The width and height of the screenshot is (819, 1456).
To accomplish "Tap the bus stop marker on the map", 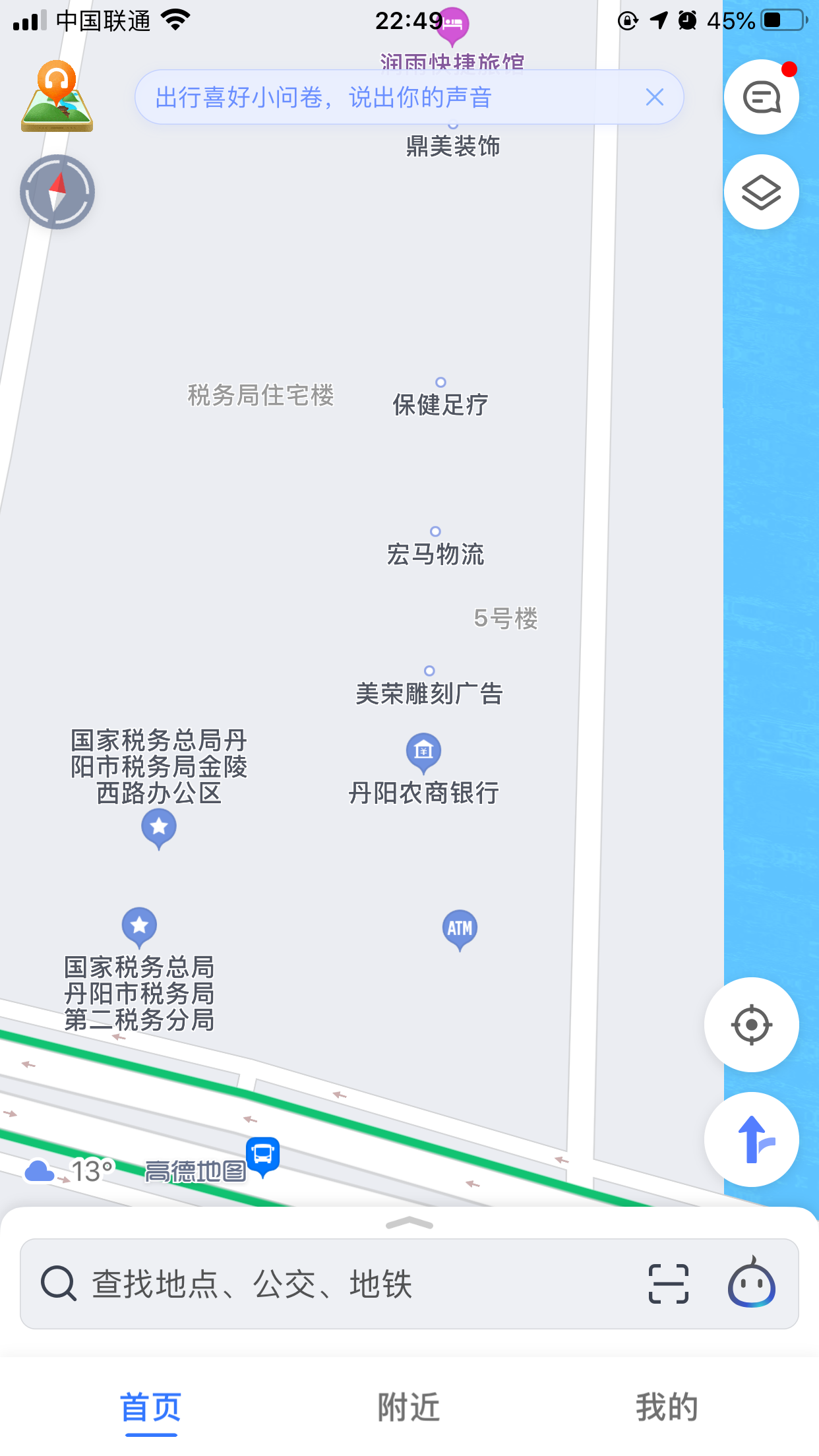I will pyautogui.click(x=262, y=1155).
